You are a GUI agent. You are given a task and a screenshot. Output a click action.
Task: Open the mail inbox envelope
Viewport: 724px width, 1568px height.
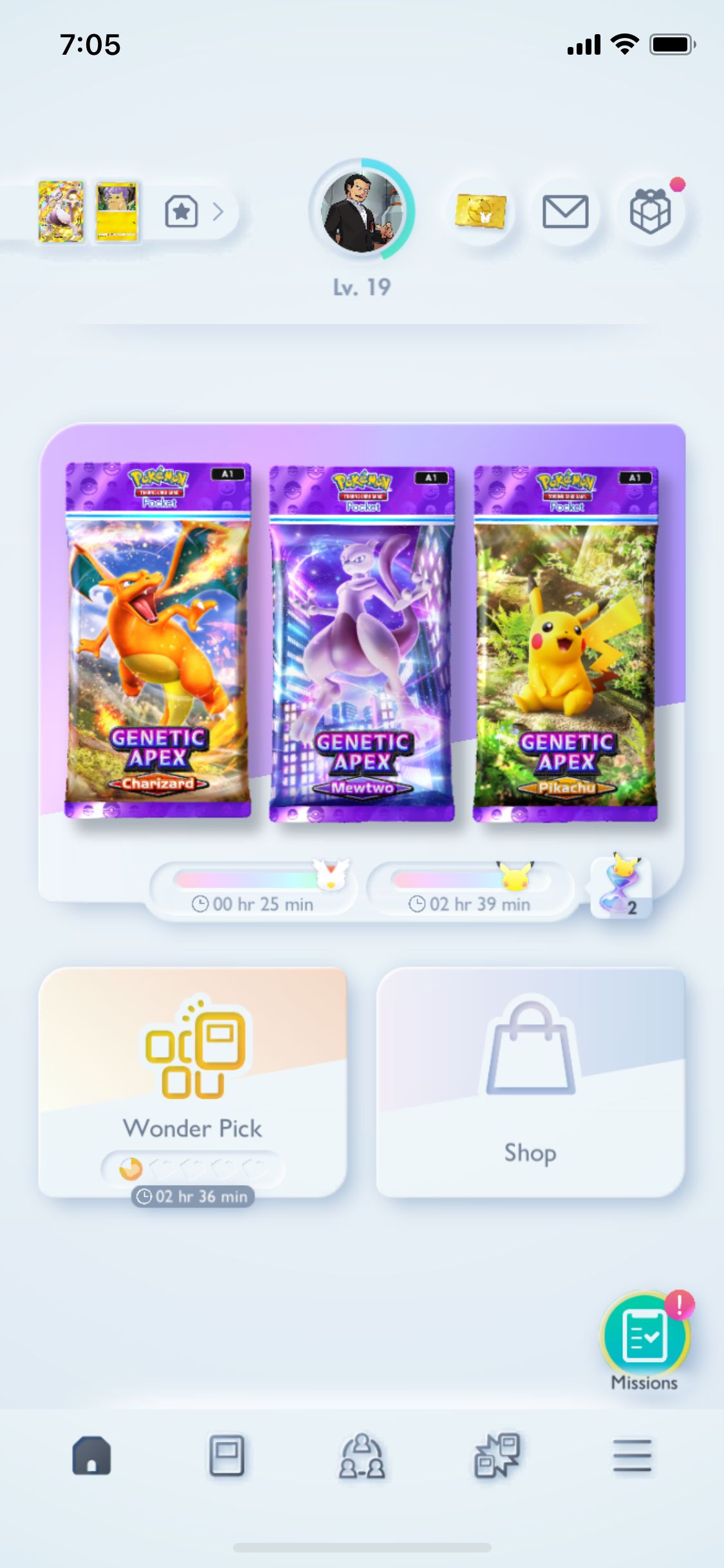pyautogui.click(x=565, y=212)
